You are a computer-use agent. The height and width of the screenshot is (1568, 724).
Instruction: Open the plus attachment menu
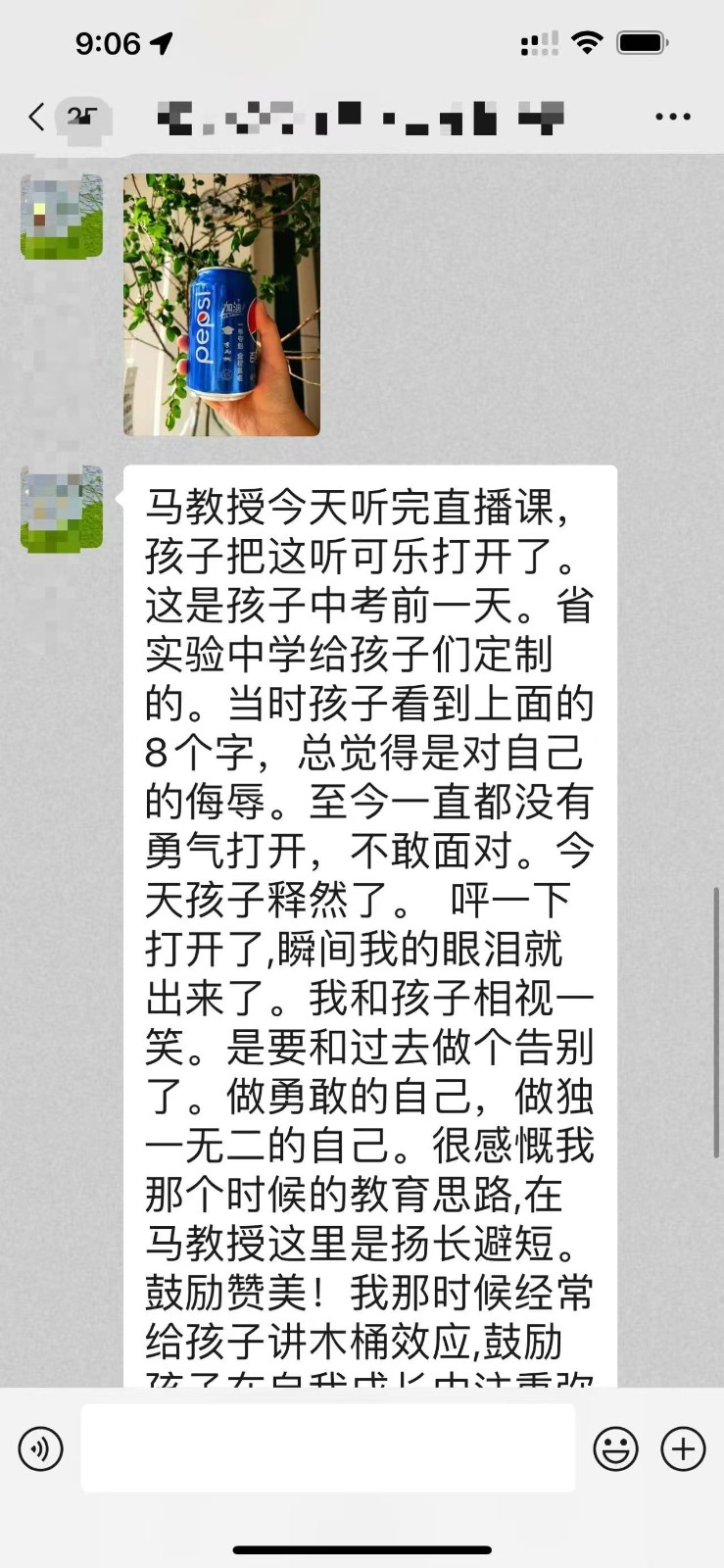click(x=683, y=1448)
